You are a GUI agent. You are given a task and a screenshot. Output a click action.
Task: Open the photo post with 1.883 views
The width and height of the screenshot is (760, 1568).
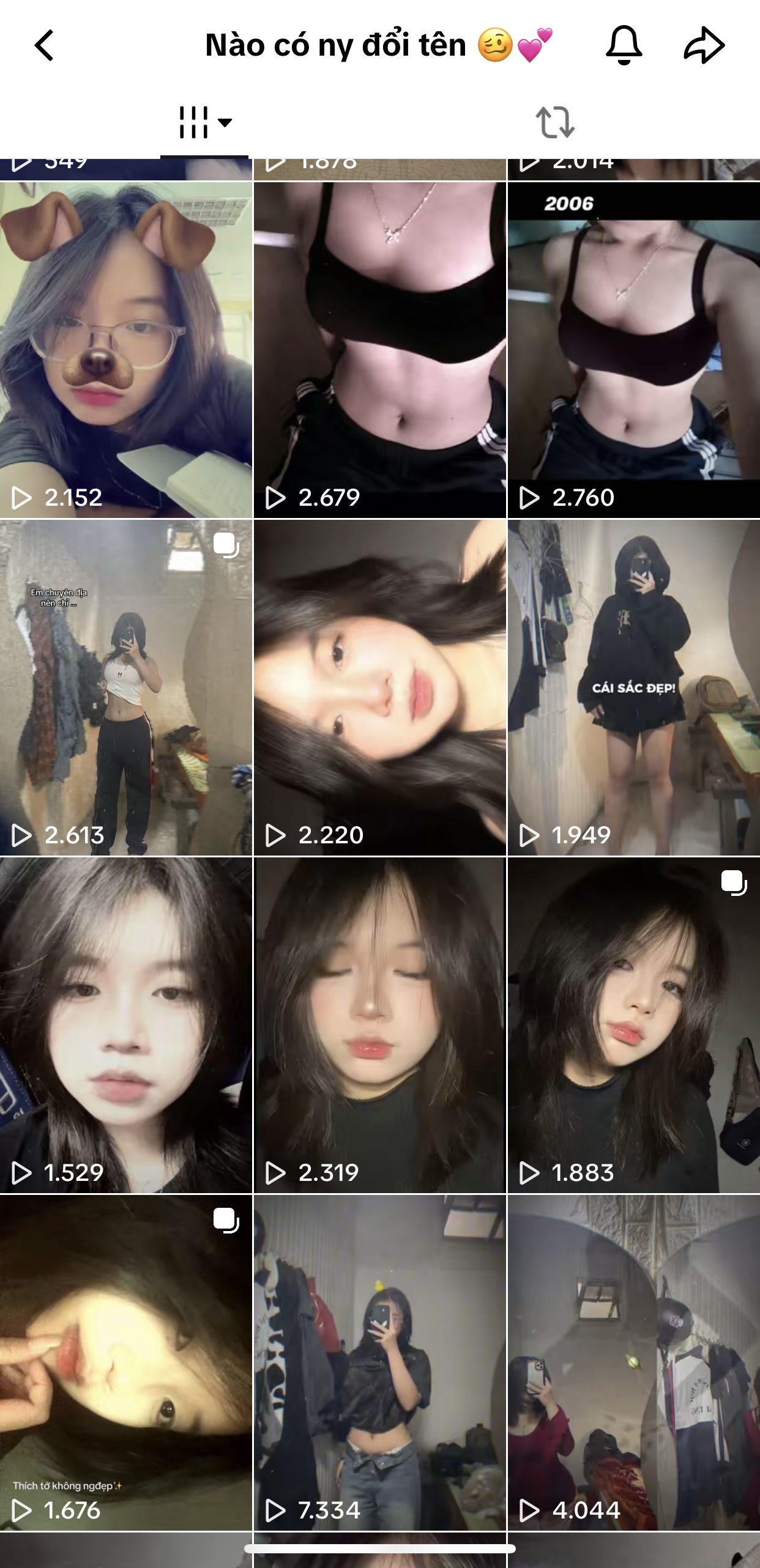point(634,1025)
